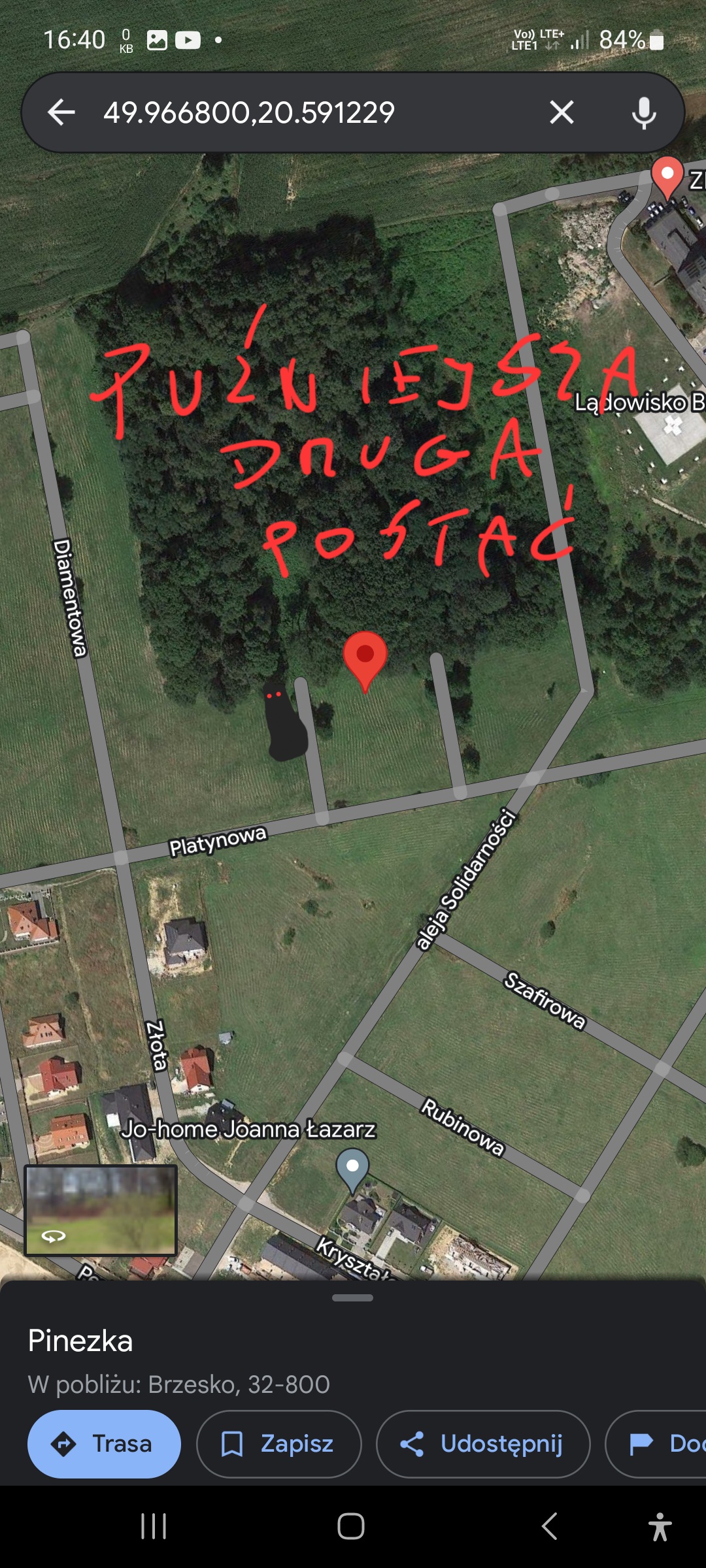Go back using the search bar arrow
This screenshot has height=1568, width=706.
pos(61,112)
